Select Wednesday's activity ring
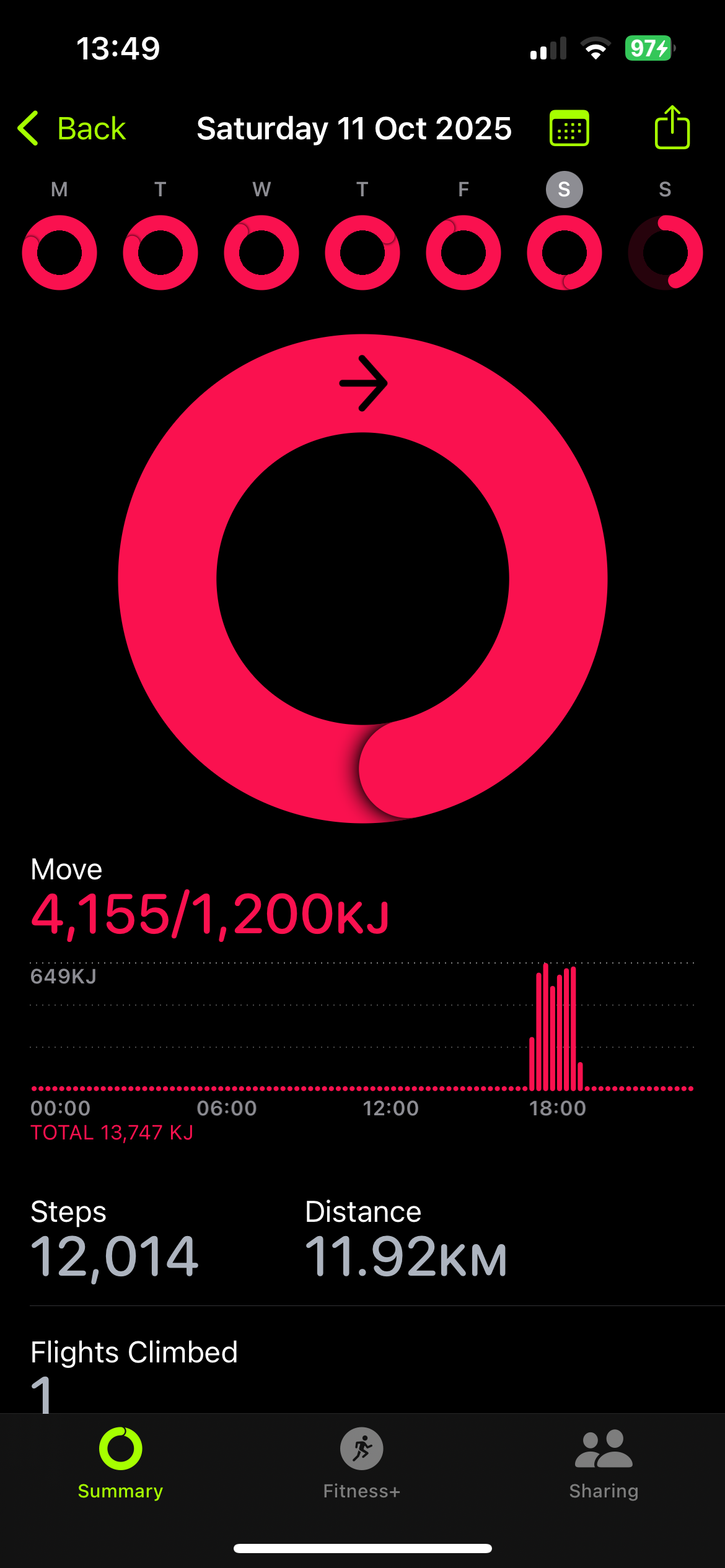Screen dimensions: 725x1568 click(x=261, y=252)
